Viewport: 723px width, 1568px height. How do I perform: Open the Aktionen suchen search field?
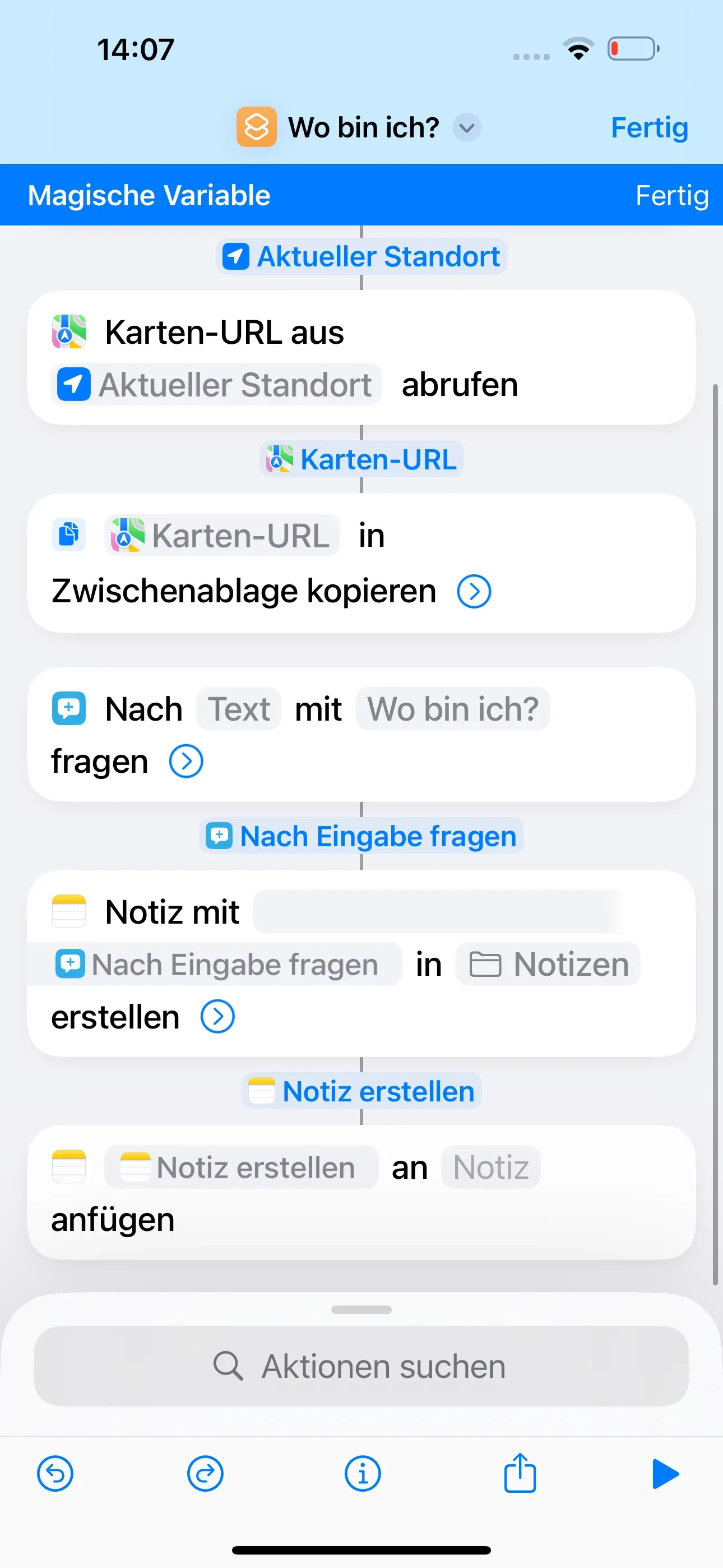click(361, 1367)
